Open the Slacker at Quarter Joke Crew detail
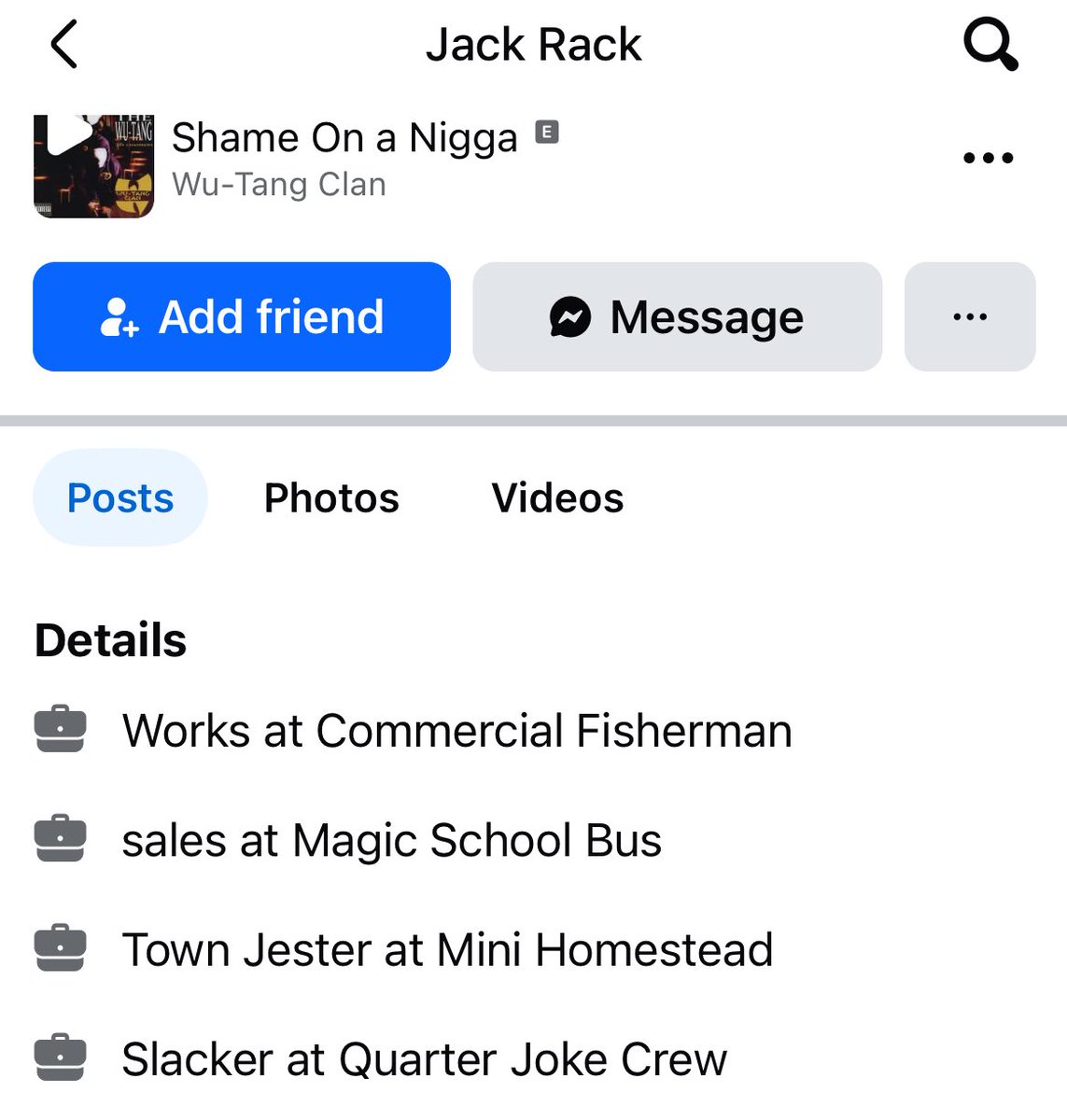Viewport: 1067px width, 1120px height. click(x=424, y=1059)
